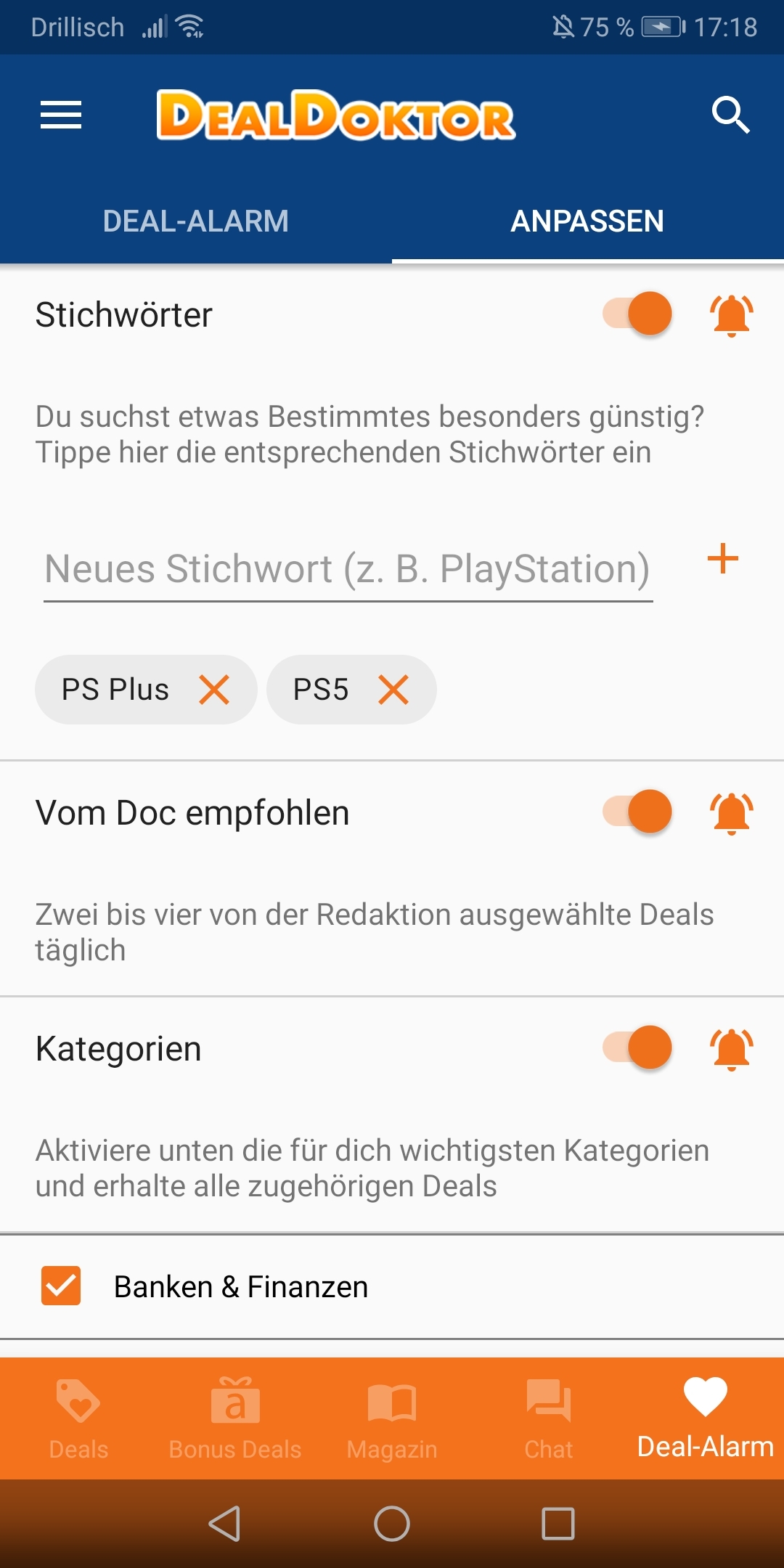Switch to the DEAL-ALARM tab

[x=196, y=221]
